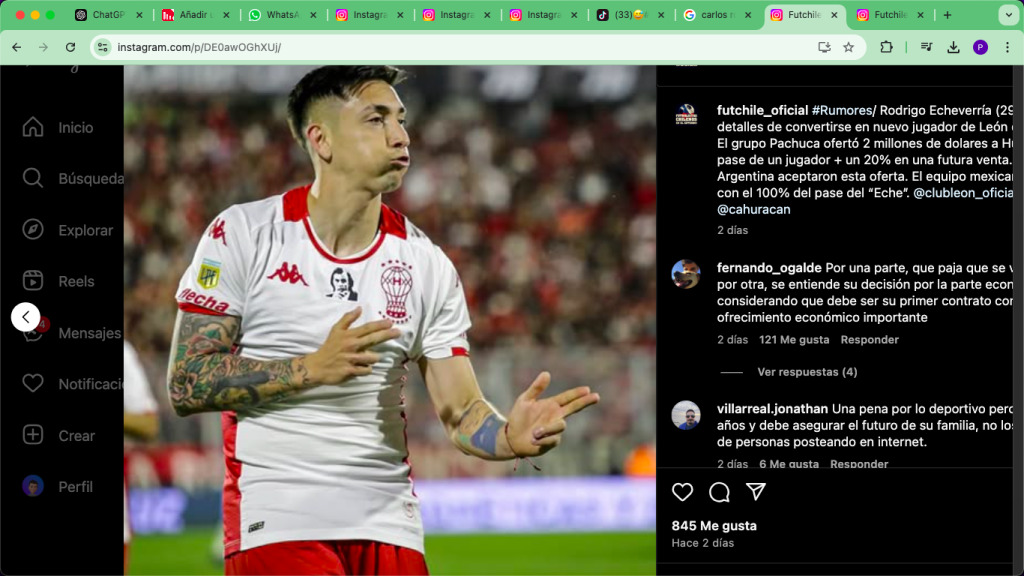Go to previous post with left arrow
The width and height of the screenshot is (1024, 576).
(x=26, y=317)
